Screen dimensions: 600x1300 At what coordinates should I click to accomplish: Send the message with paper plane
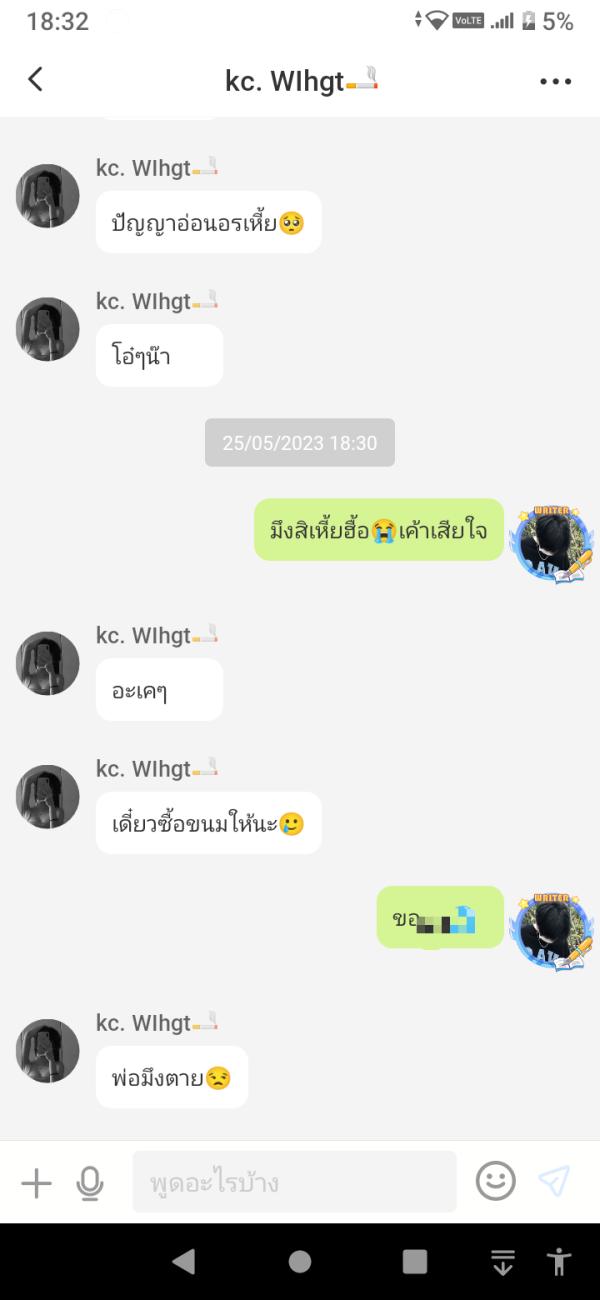pyautogui.click(x=554, y=1181)
